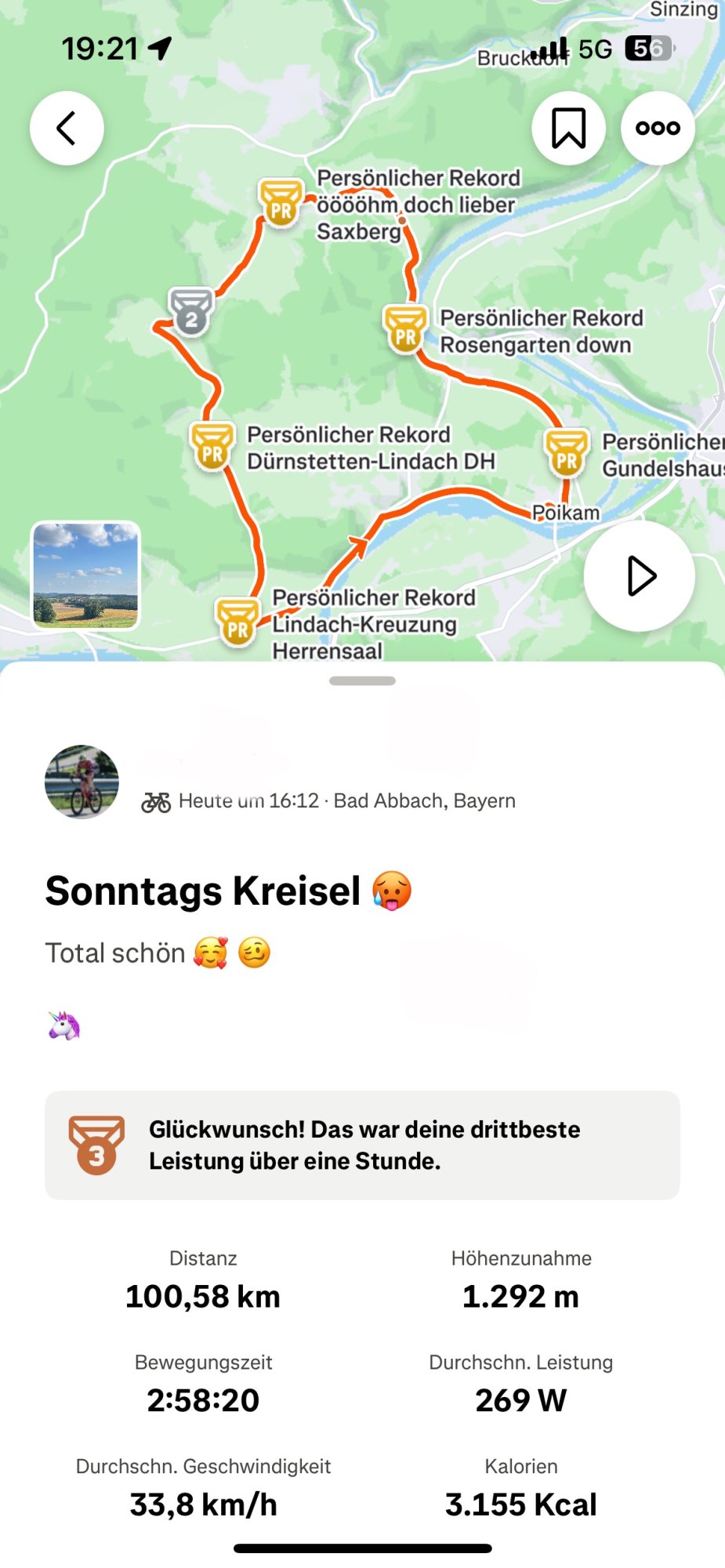The height and width of the screenshot is (1568, 725).
Task: Open the second-place medal marker on map
Action: pyautogui.click(x=191, y=311)
